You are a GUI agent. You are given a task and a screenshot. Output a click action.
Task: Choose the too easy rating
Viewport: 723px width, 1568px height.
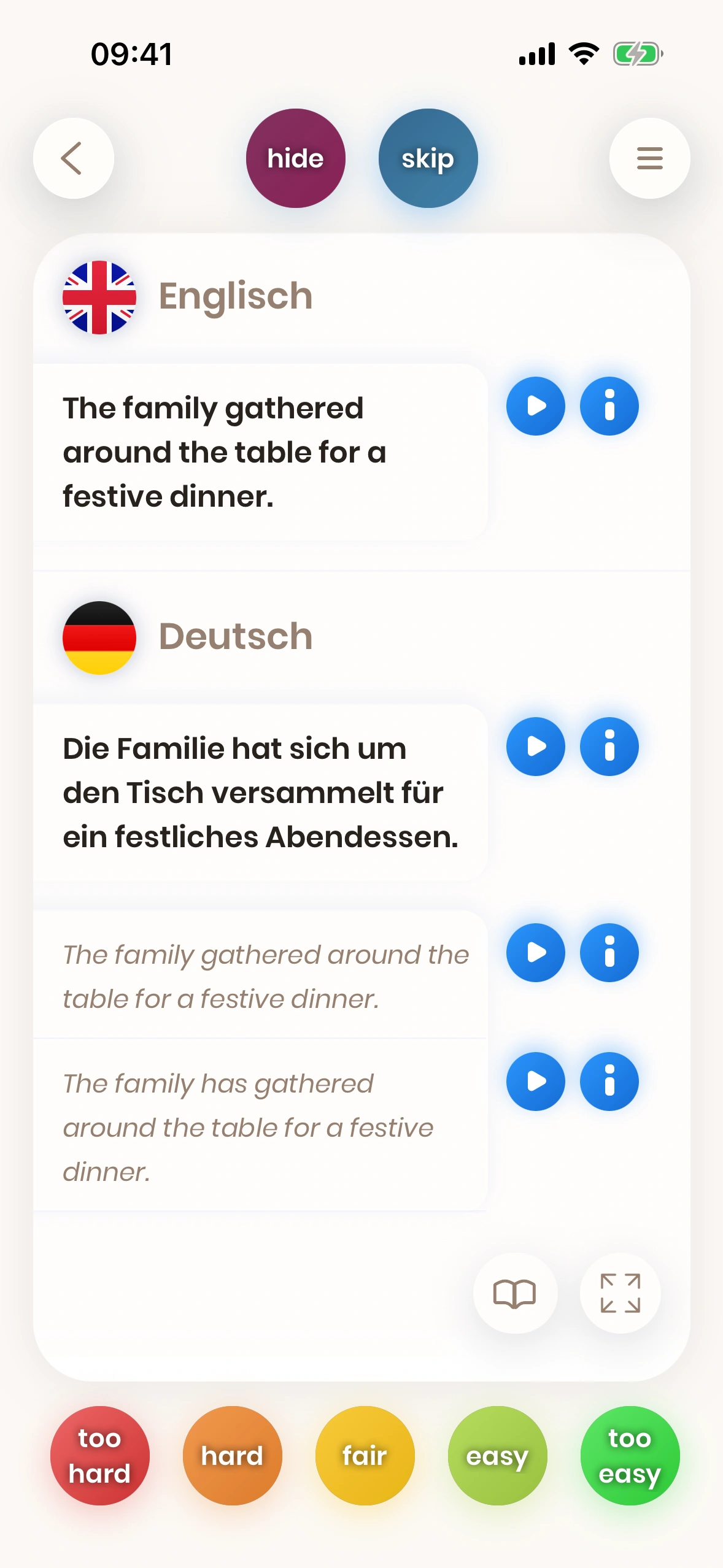630,1456
